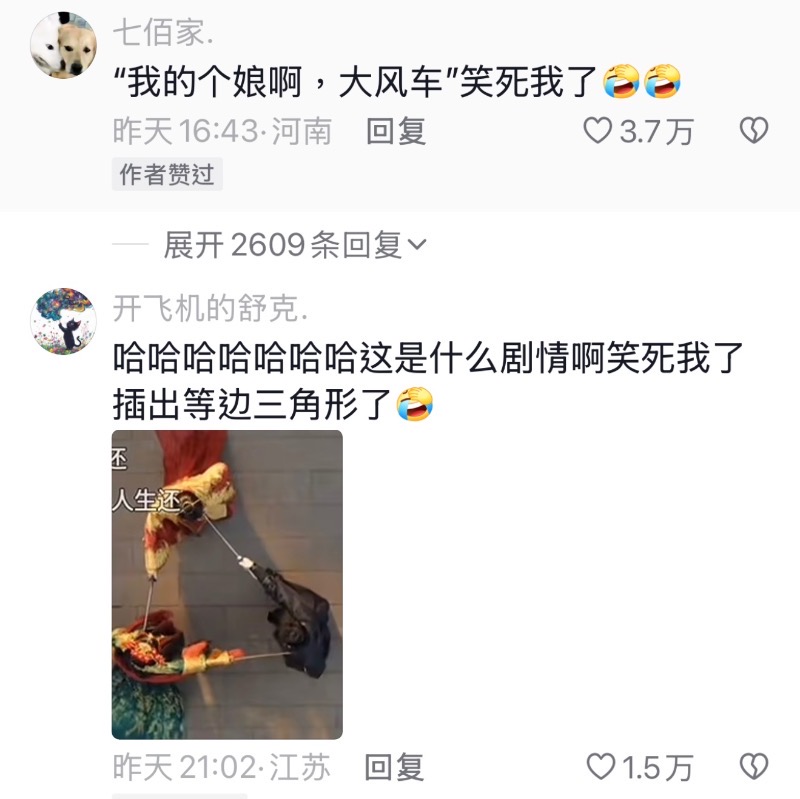Open 七佰家's profile avatar
Viewport: 800px width, 799px height.
point(63,47)
